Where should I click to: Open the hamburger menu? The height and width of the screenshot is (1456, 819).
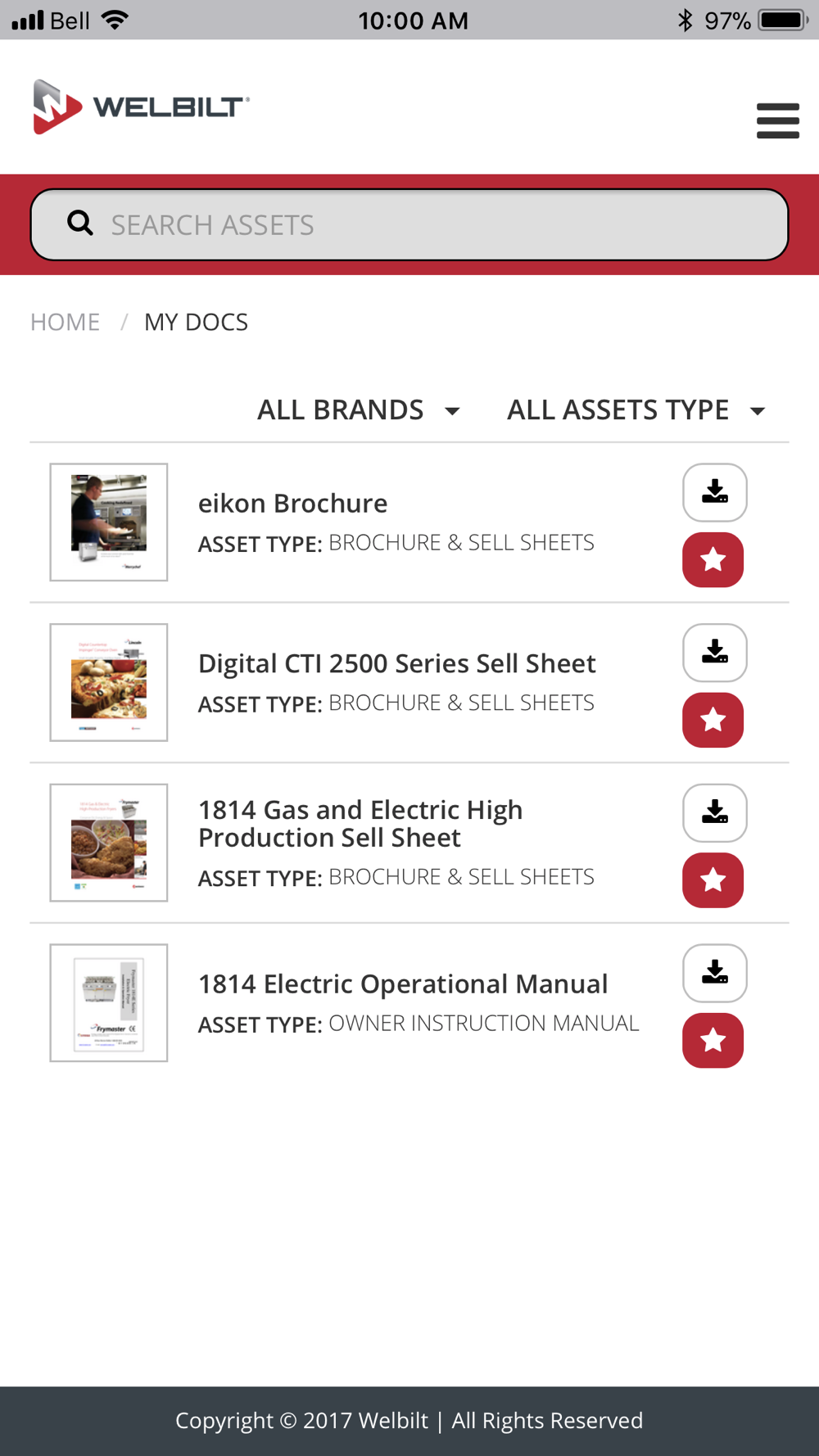(x=777, y=120)
